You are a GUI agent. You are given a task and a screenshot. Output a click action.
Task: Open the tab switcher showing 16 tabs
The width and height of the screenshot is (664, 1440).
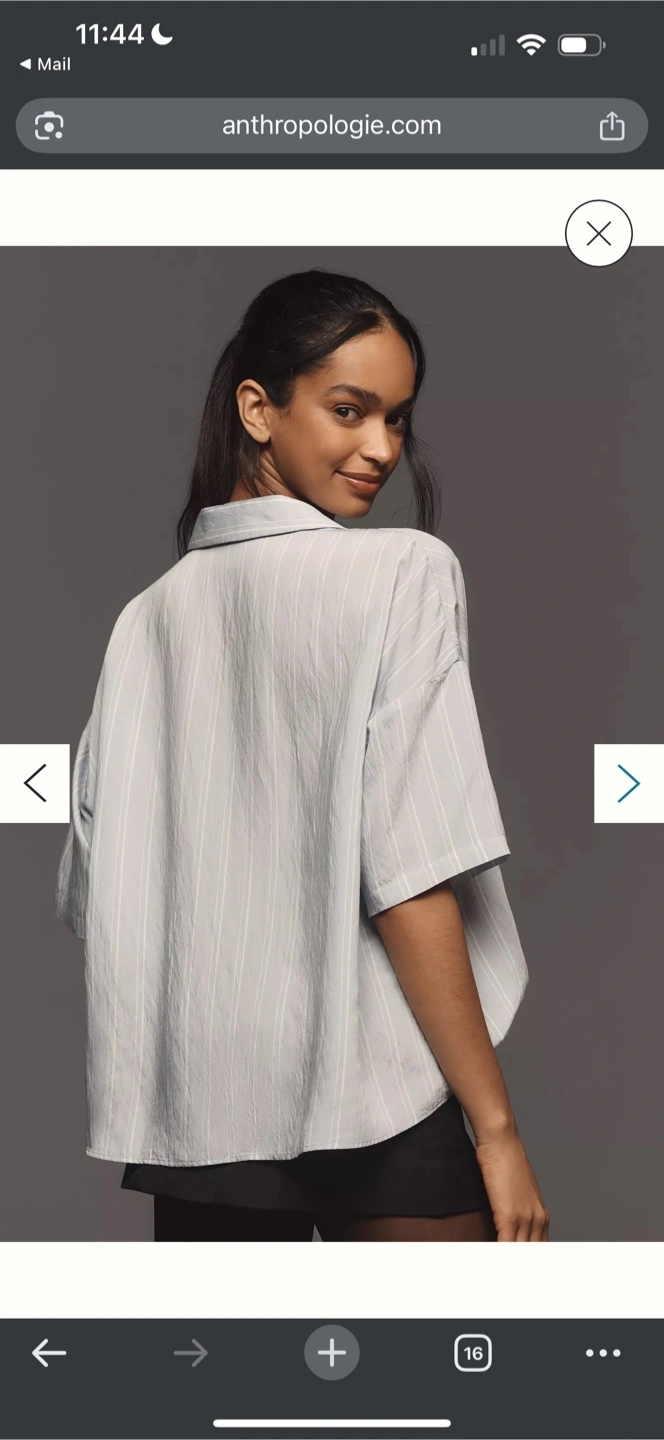click(473, 1353)
